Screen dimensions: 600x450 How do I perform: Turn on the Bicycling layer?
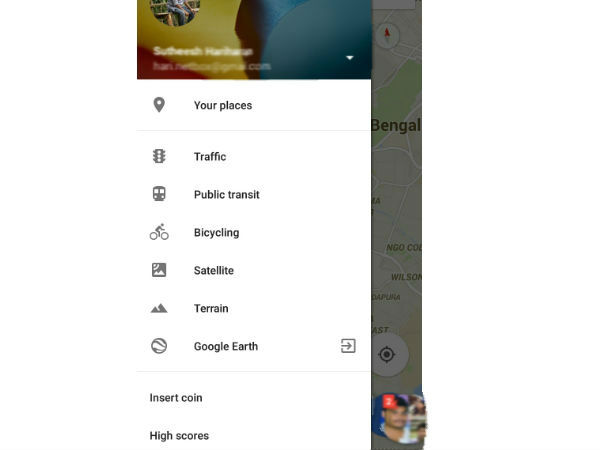point(216,233)
